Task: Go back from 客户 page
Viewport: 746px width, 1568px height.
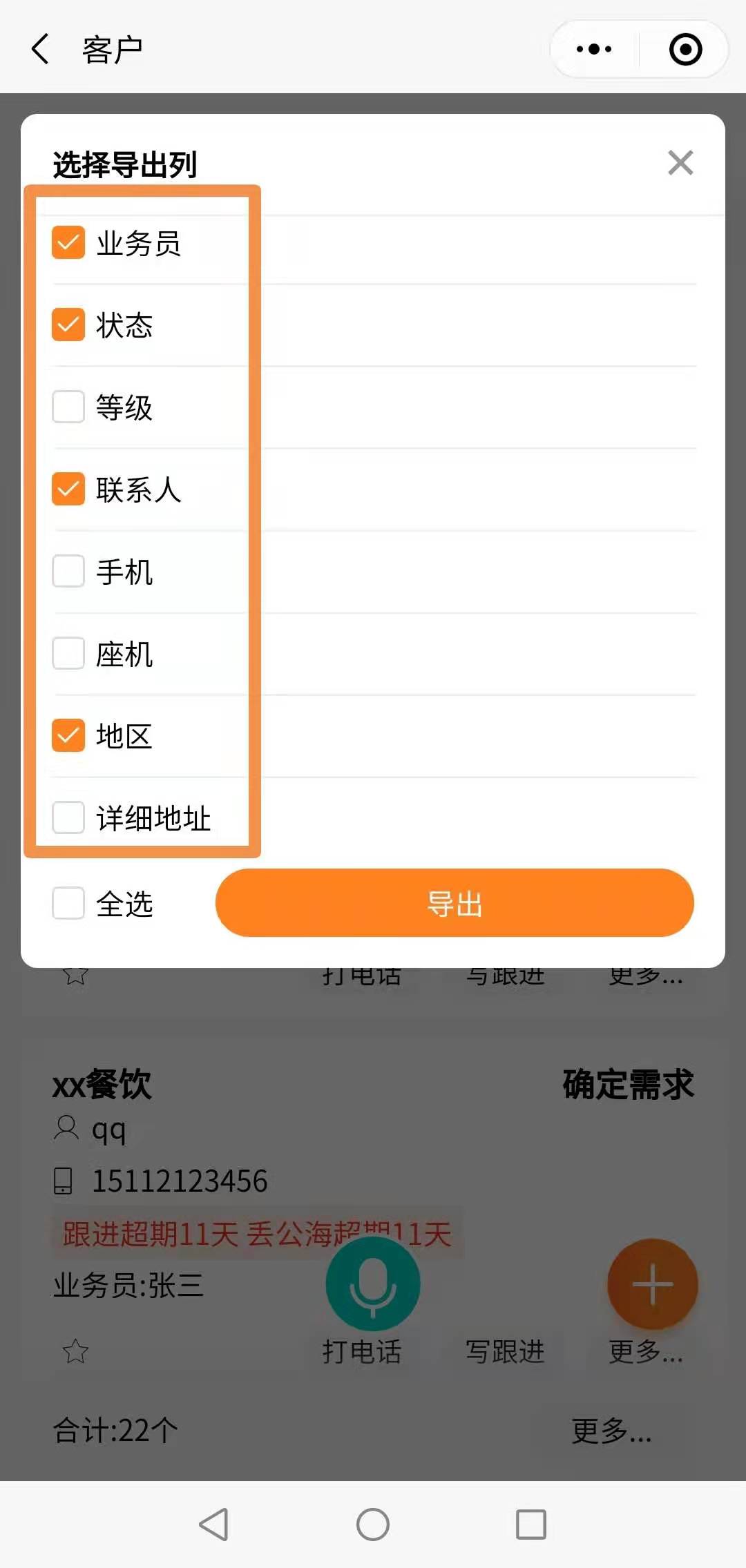Action: click(x=40, y=49)
